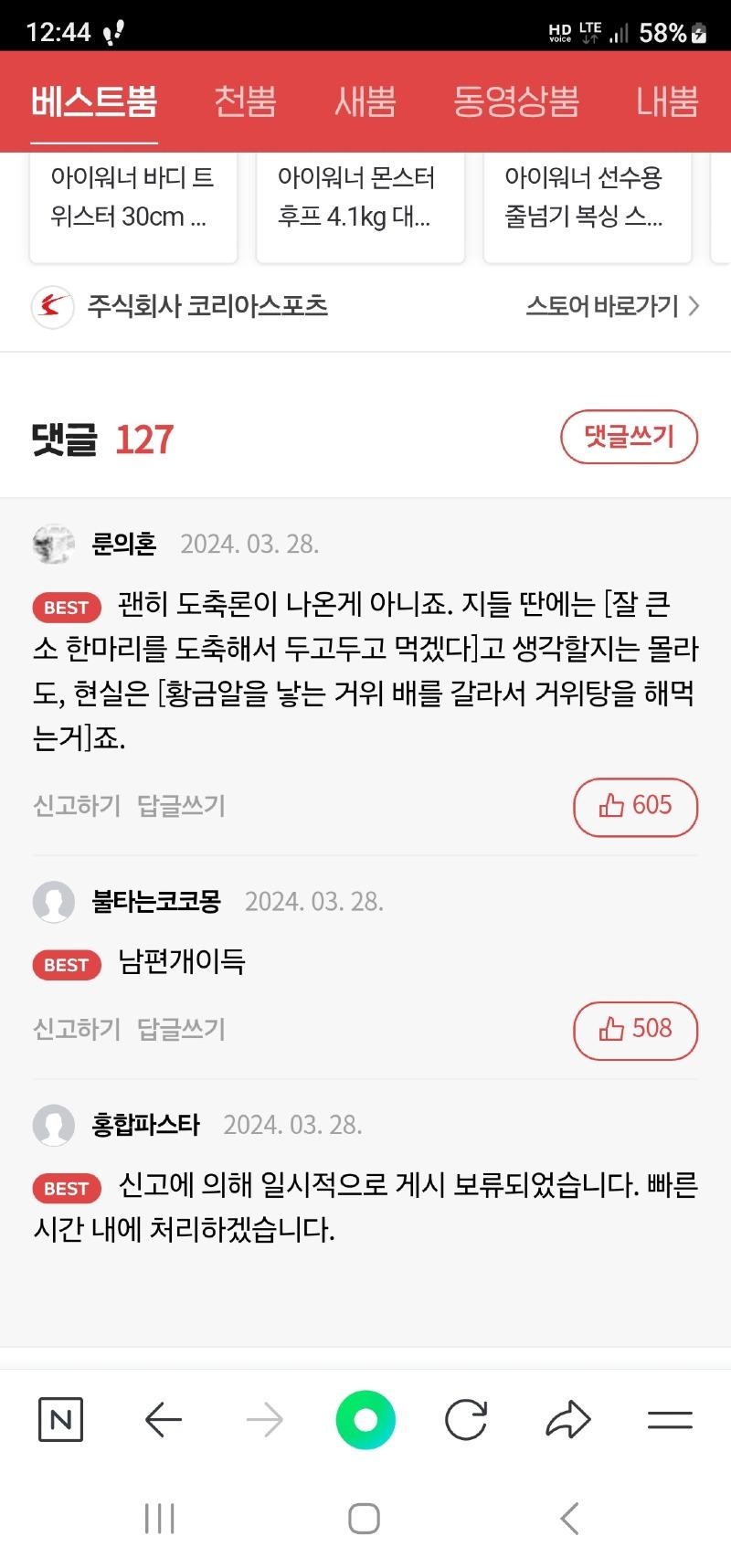The image size is (731, 1568).
Task: Reload the page
Action: 466,1420
